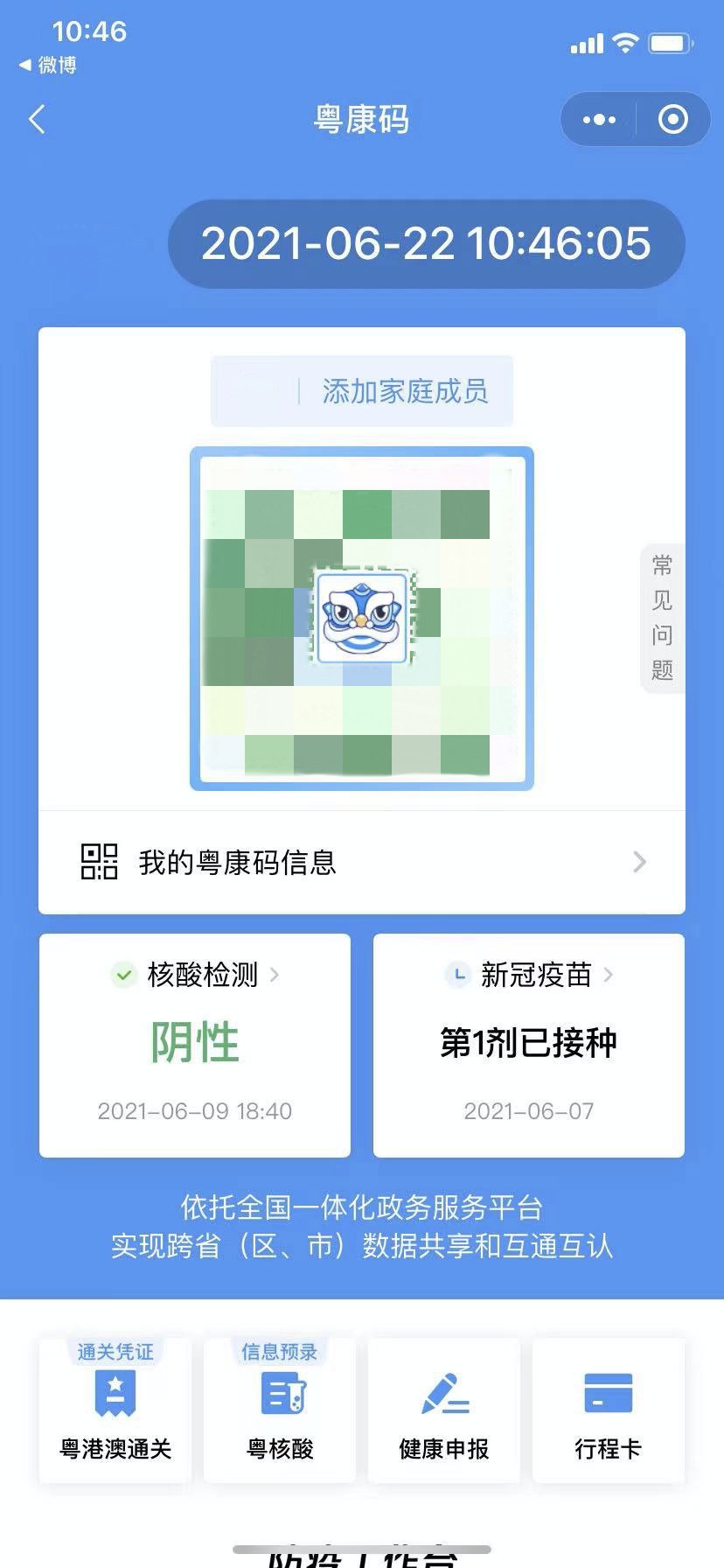Viewport: 724px width, 1568px height.
Task: Open 常见问题 side tab
Action: [662, 618]
